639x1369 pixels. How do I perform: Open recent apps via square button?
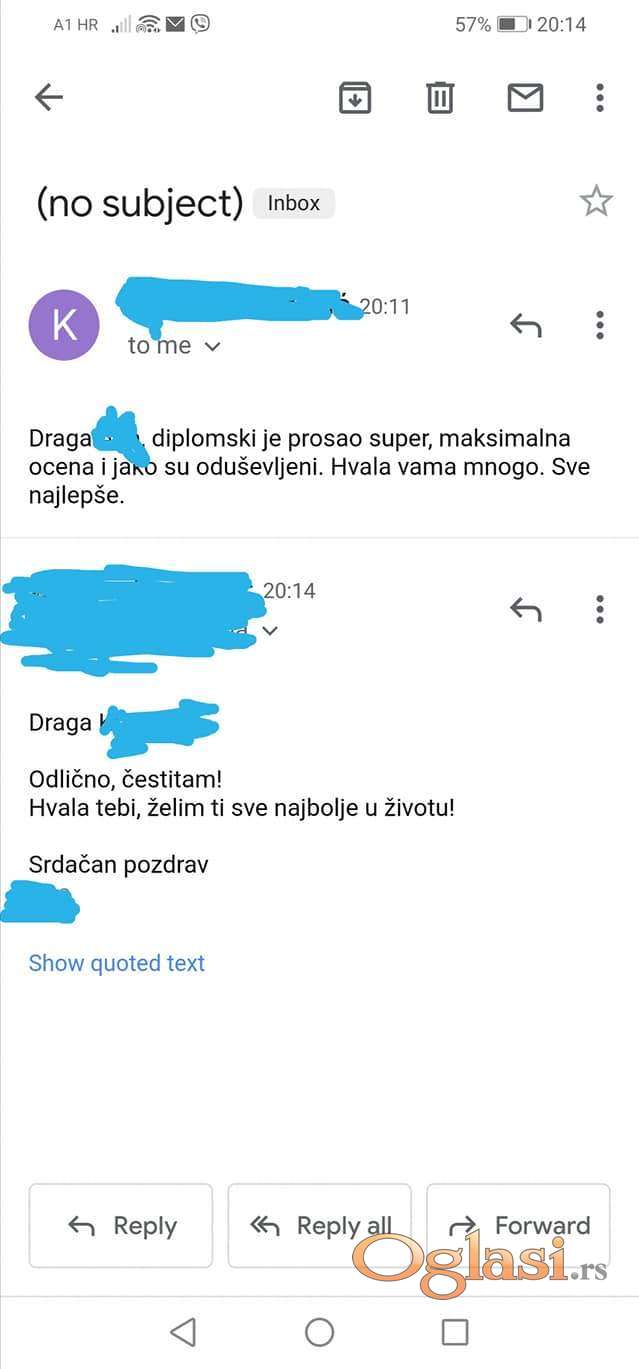coord(455,1331)
